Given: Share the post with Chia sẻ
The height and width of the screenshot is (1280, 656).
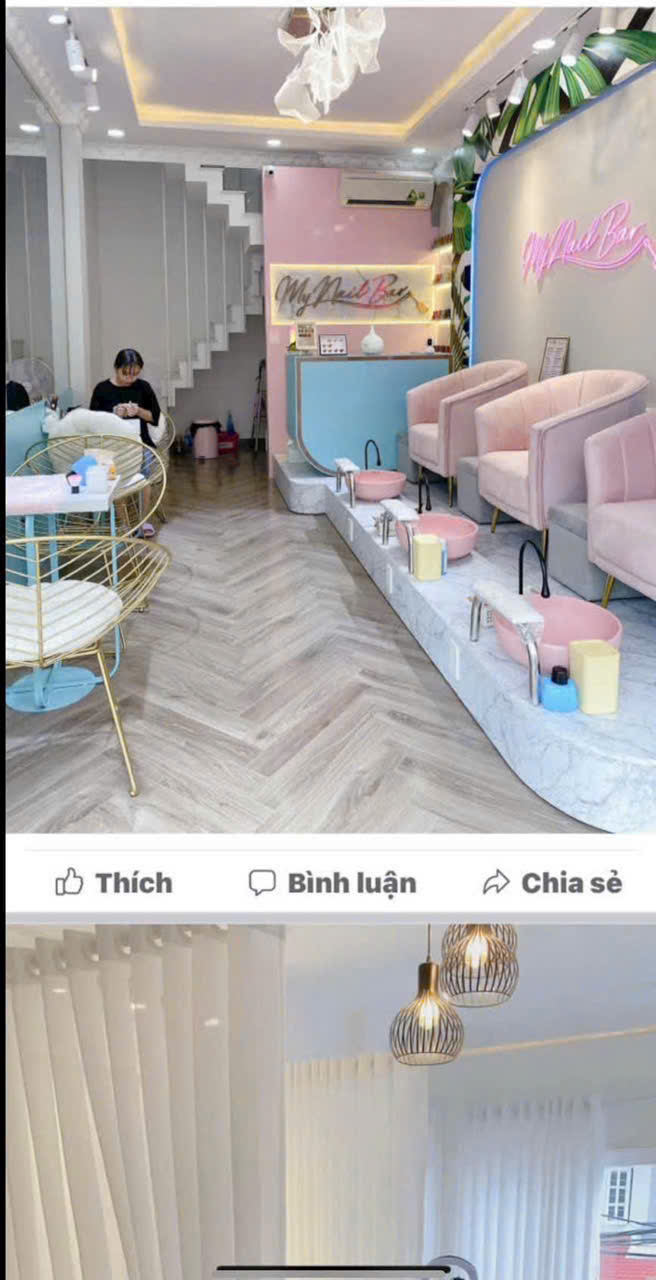Looking at the screenshot, I should coord(552,883).
